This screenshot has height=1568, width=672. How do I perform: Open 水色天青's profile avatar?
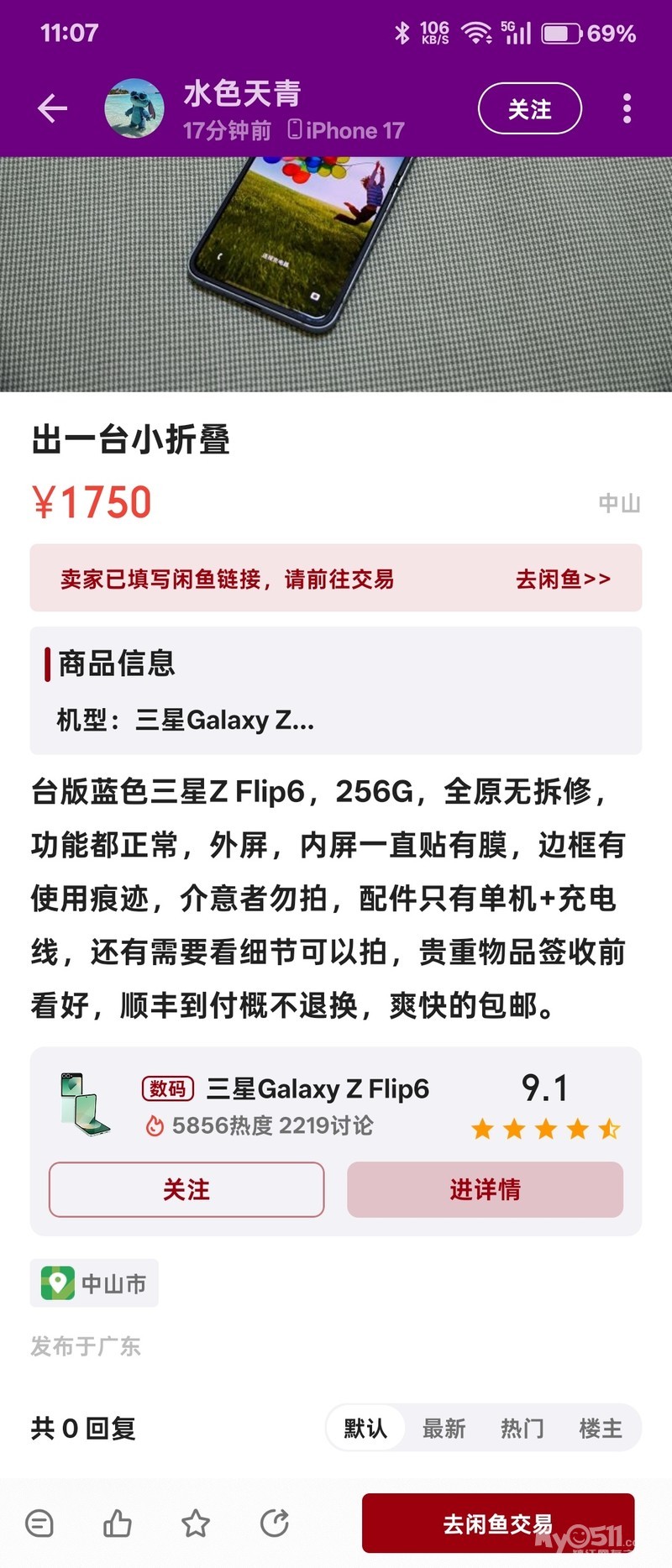pyautogui.click(x=134, y=108)
